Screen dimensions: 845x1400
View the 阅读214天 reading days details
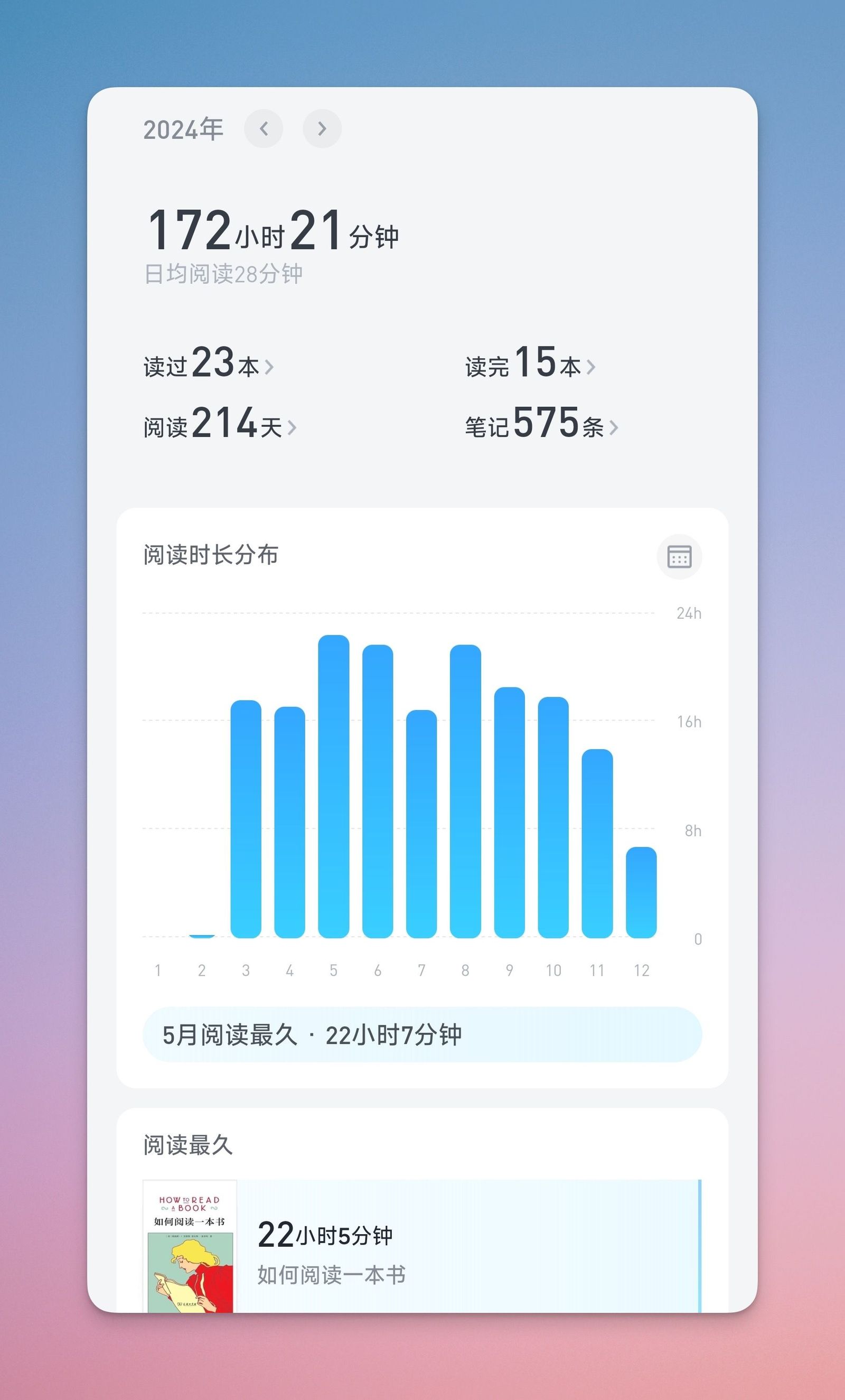(x=220, y=423)
